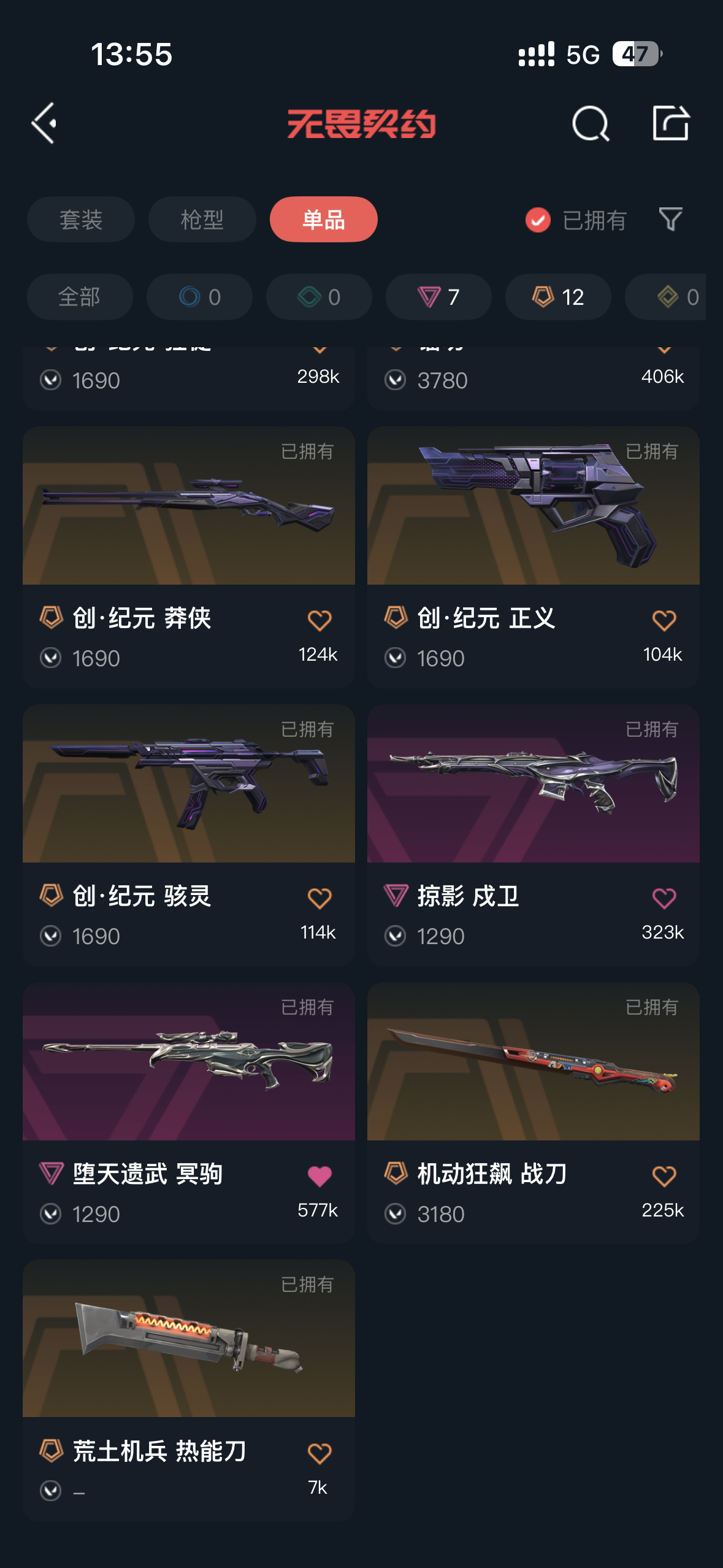Filter by the orange tier chip showing 12
The height and width of the screenshot is (1568, 723).
coord(558,297)
